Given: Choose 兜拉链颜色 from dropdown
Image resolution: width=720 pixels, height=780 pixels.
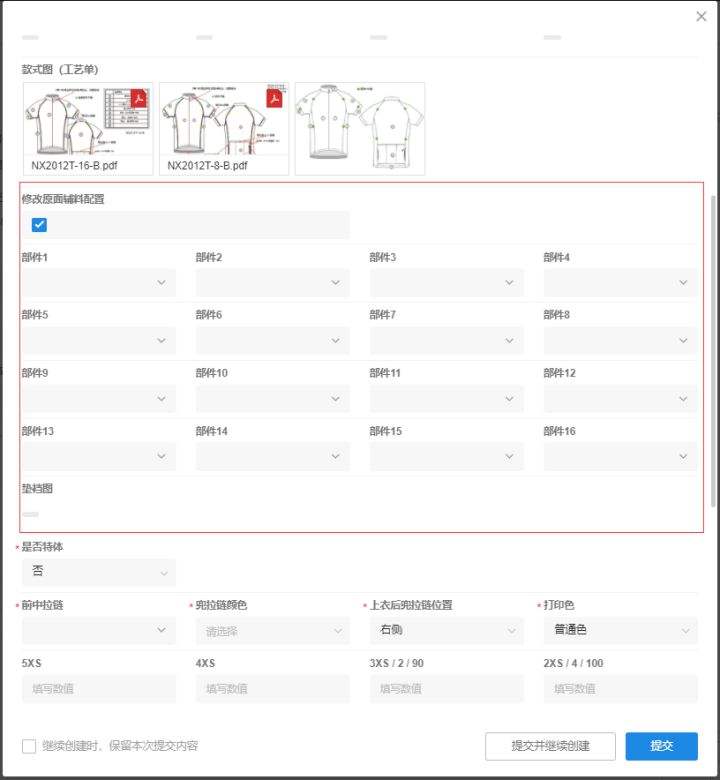Looking at the screenshot, I should click(272, 631).
